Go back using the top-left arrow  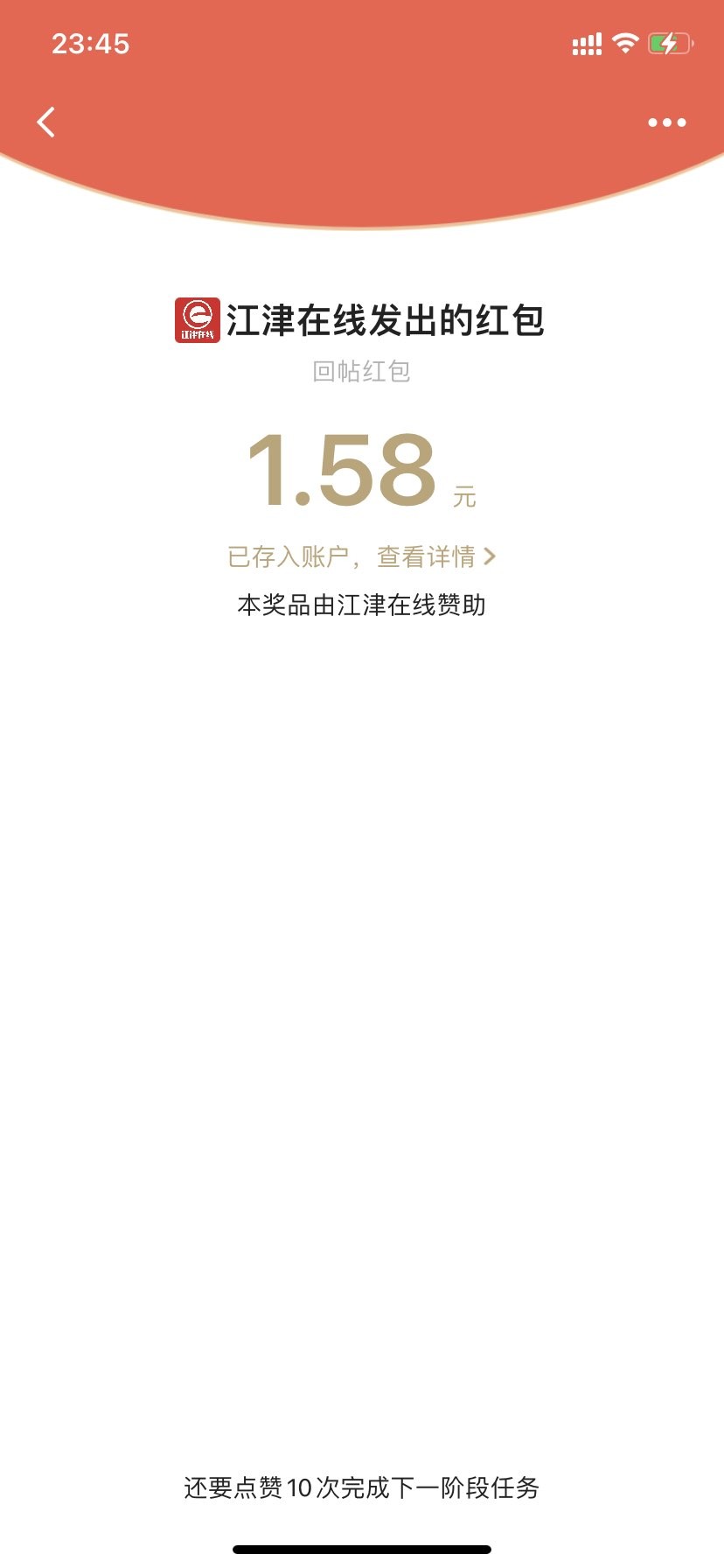point(46,122)
